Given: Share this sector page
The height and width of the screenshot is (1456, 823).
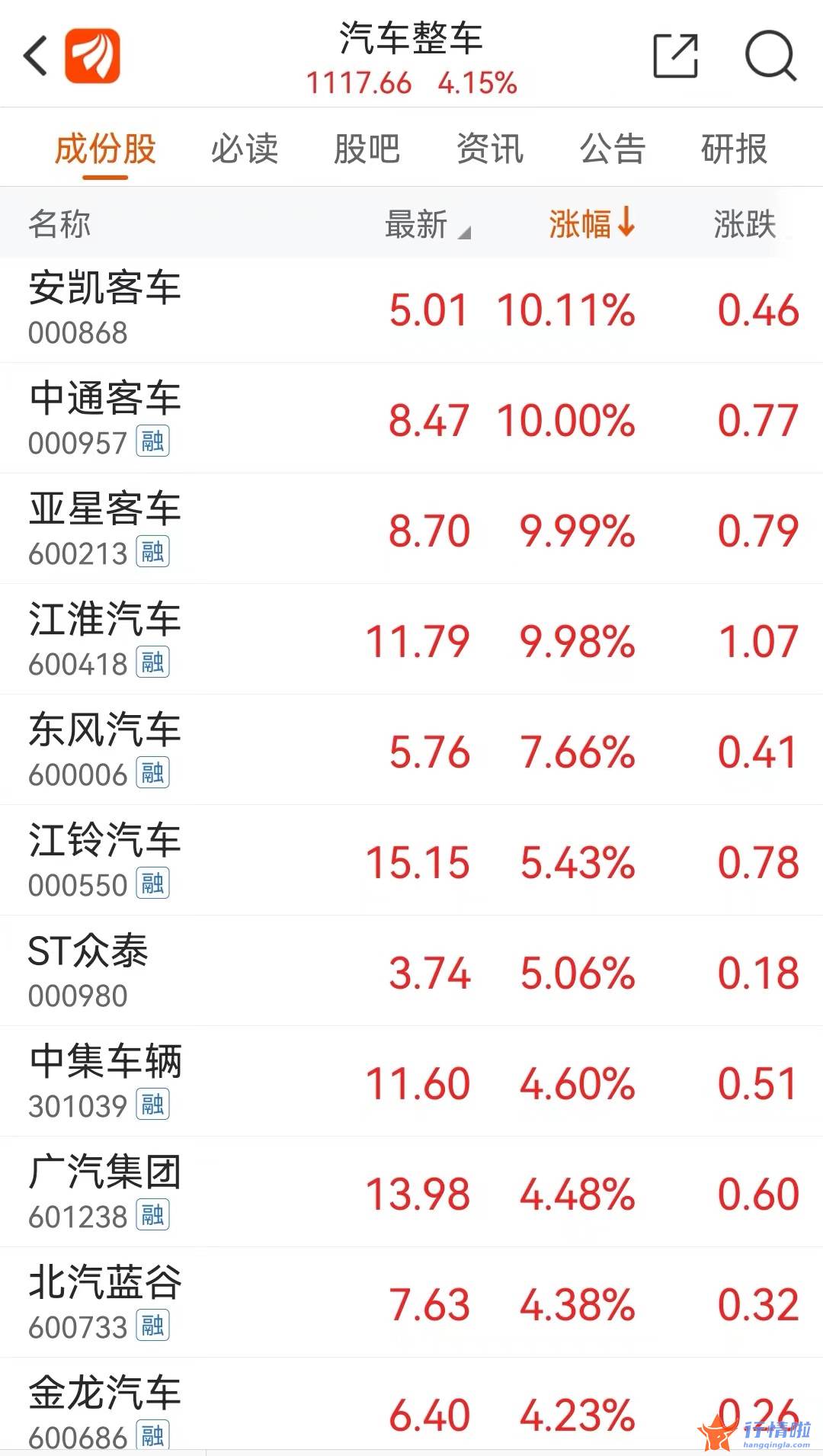Looking at the screenshot, I should pos(676,56).
